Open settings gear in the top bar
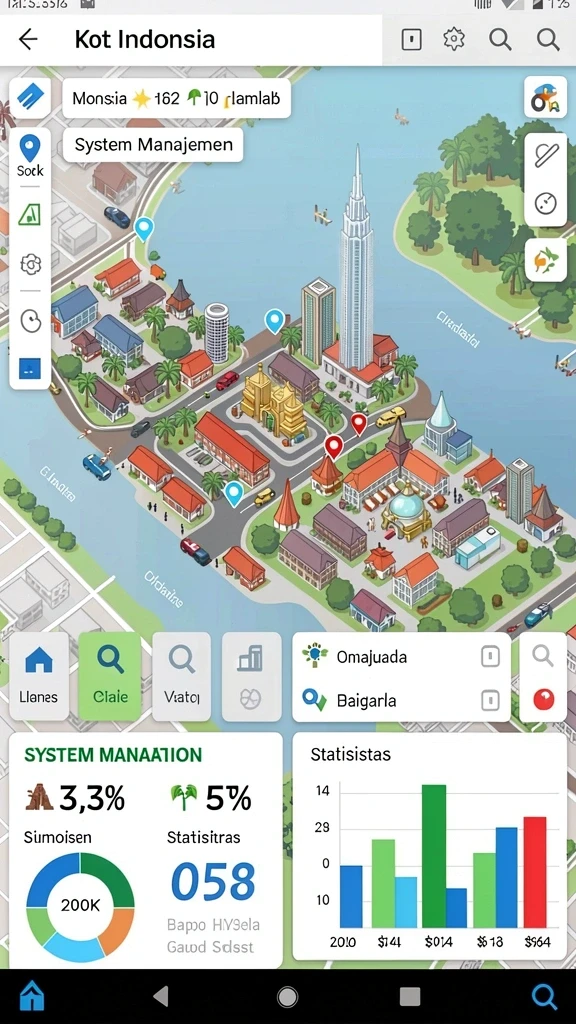 click(x=454, y=39)
